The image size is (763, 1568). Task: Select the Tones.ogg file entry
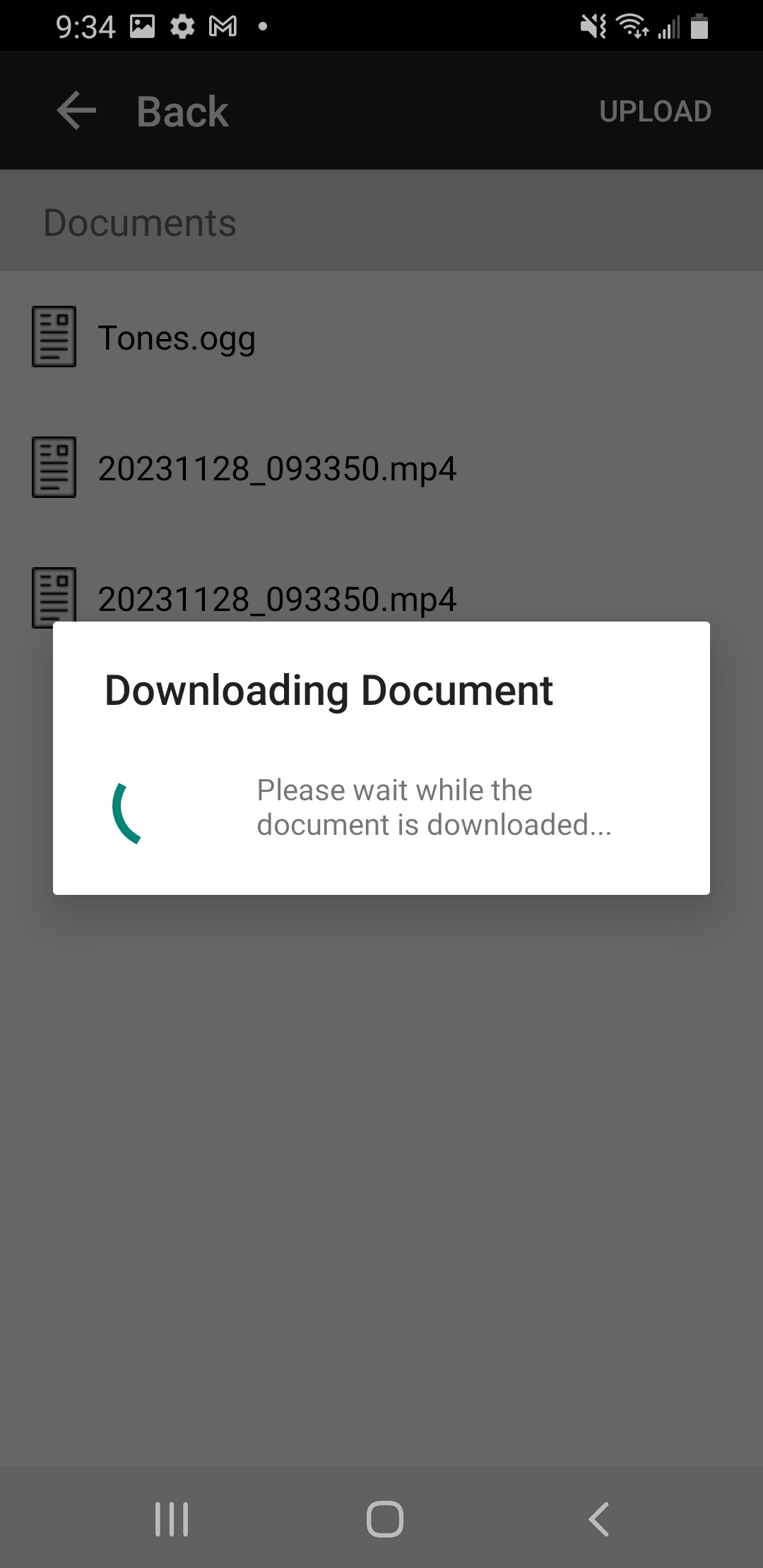pyautogui.click(x=177, y=337)
